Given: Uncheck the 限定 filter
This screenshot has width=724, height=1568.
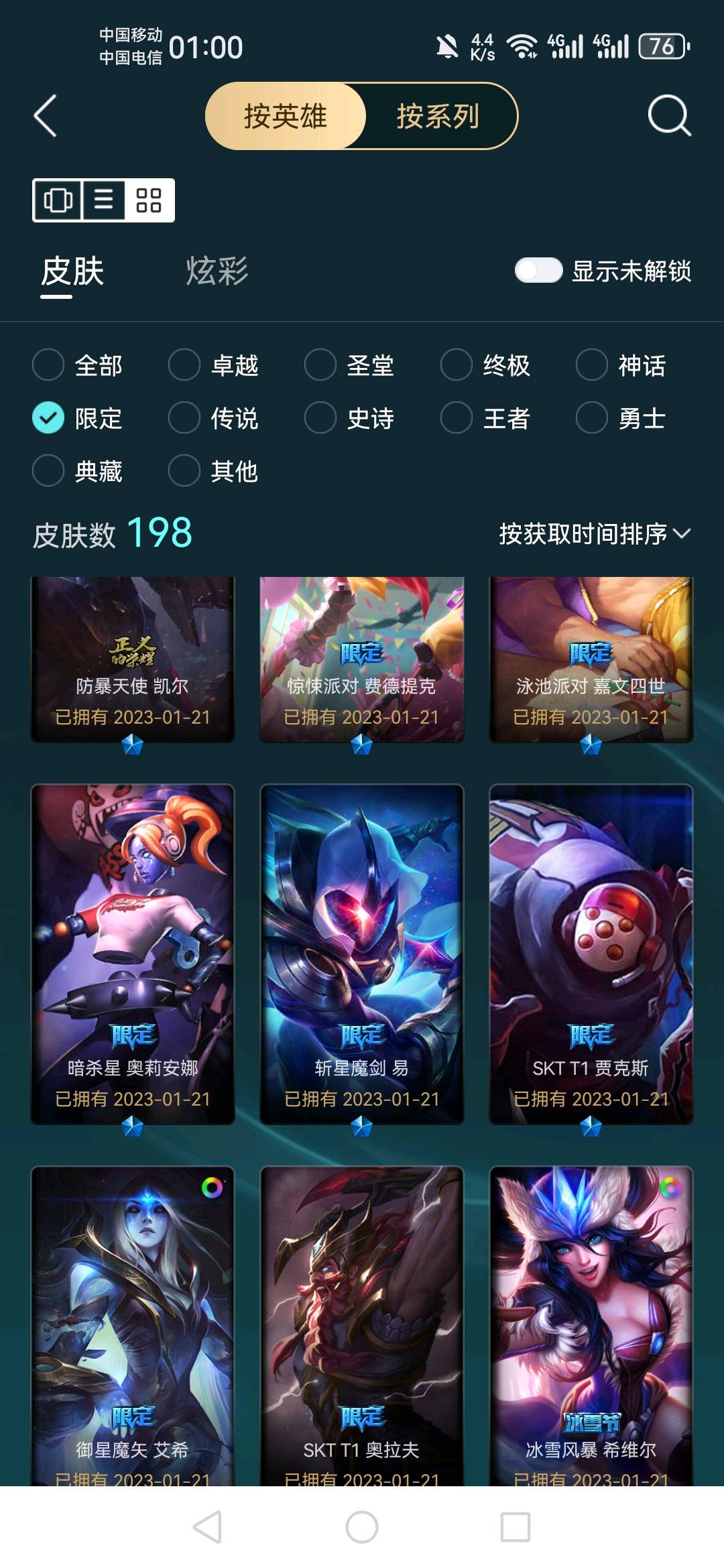Looking at the screenshot, I should (x=78, y=418).
